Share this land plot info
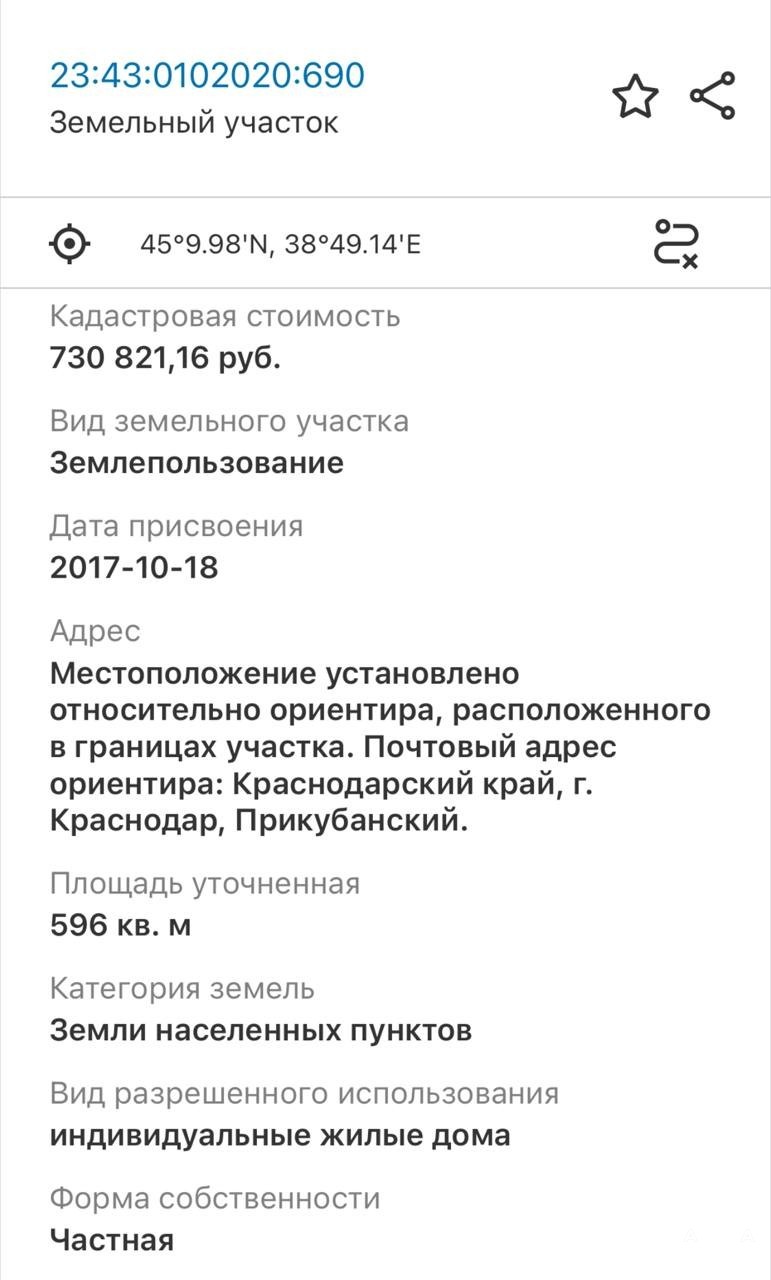The image size is (771, 1280). pyautogui.click(x=713, y=97)
